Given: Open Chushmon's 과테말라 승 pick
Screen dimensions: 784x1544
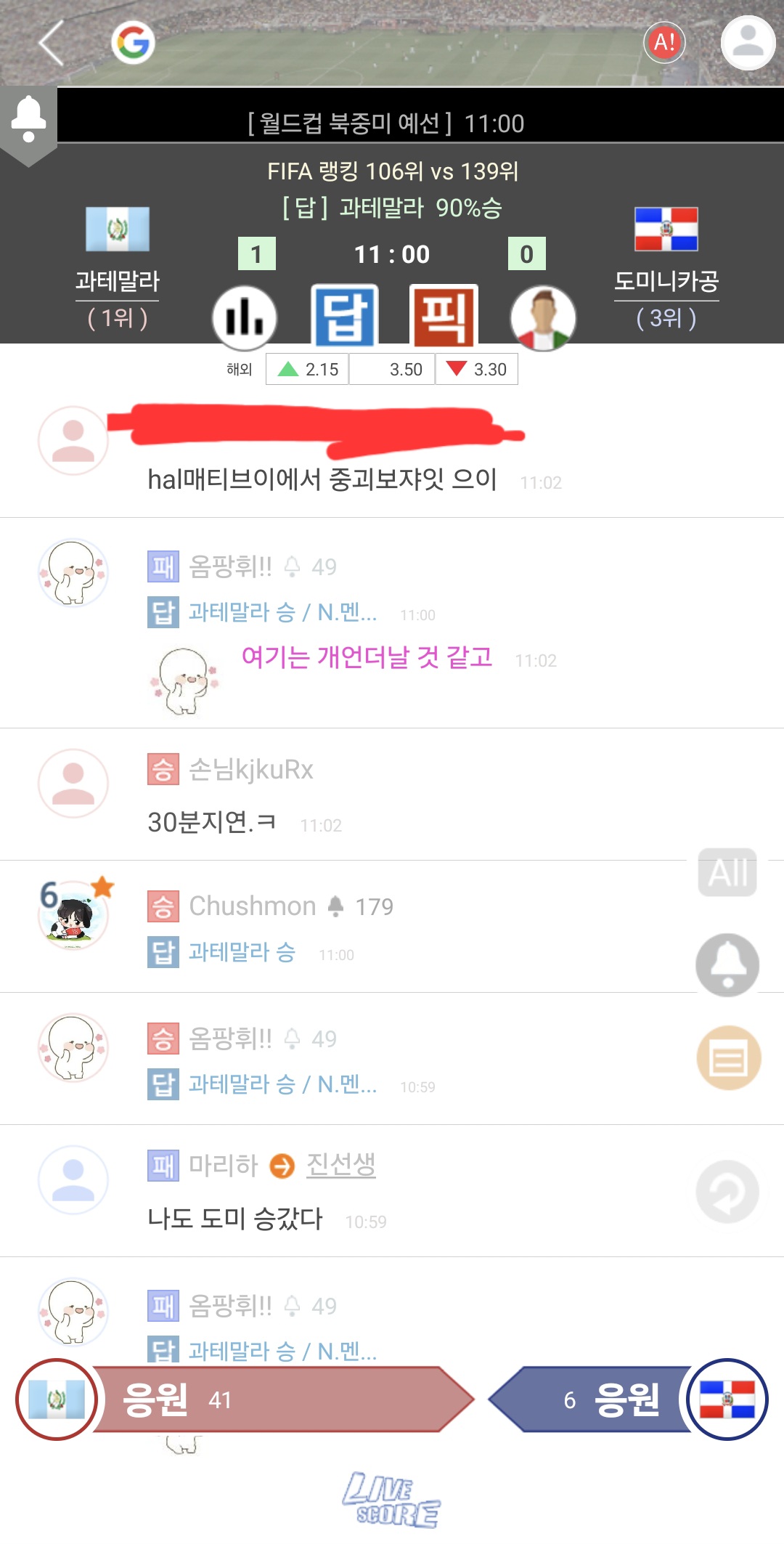Looking at the screenshot, I should click(x=242, y=952).
